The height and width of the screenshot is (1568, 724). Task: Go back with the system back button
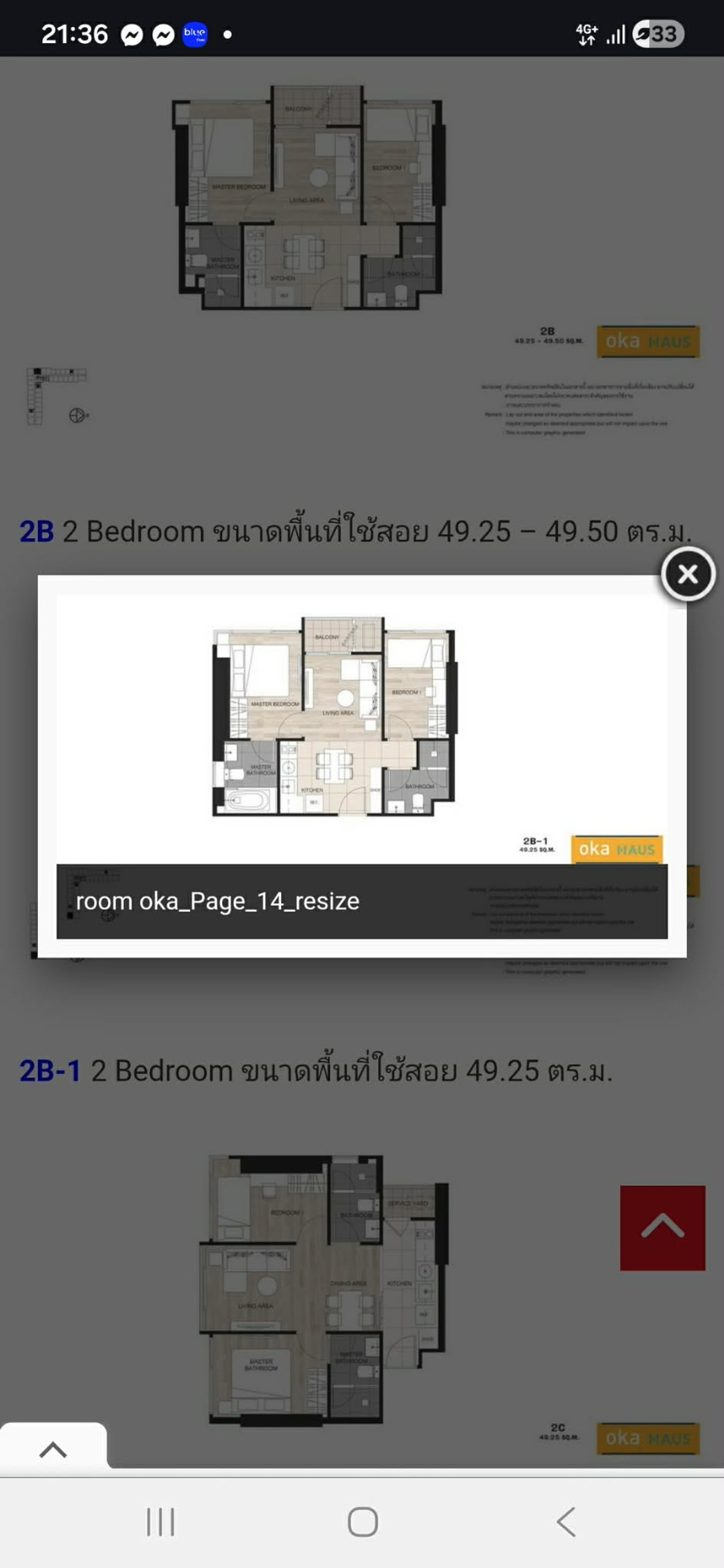(566, 1522)
